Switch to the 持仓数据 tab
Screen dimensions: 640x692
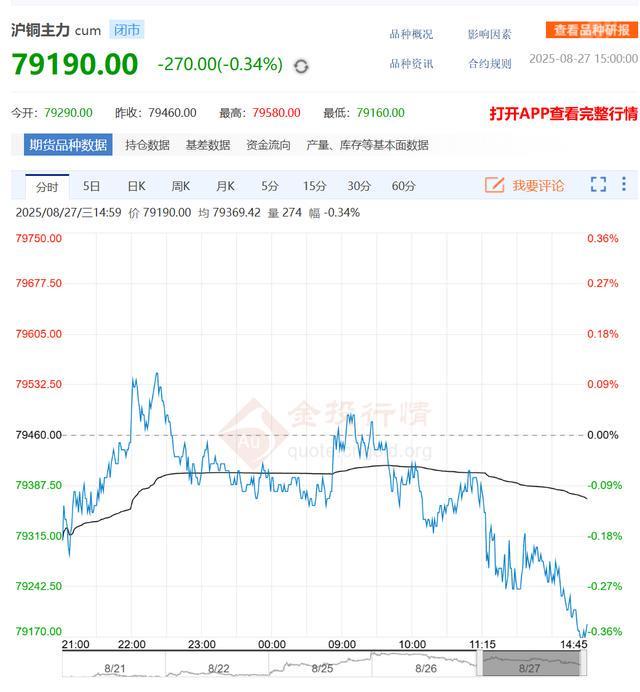pos(147,145)
